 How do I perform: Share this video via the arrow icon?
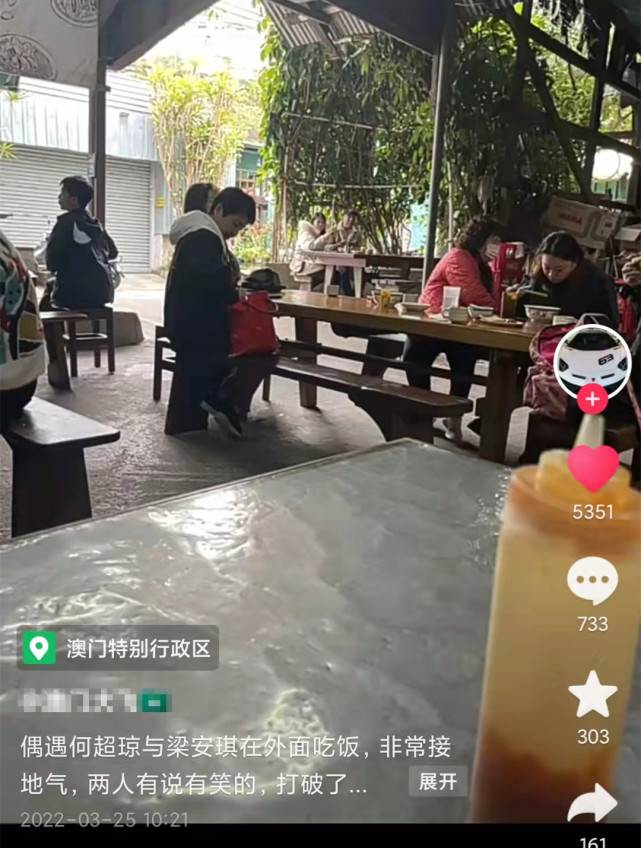tap(592, 803)
